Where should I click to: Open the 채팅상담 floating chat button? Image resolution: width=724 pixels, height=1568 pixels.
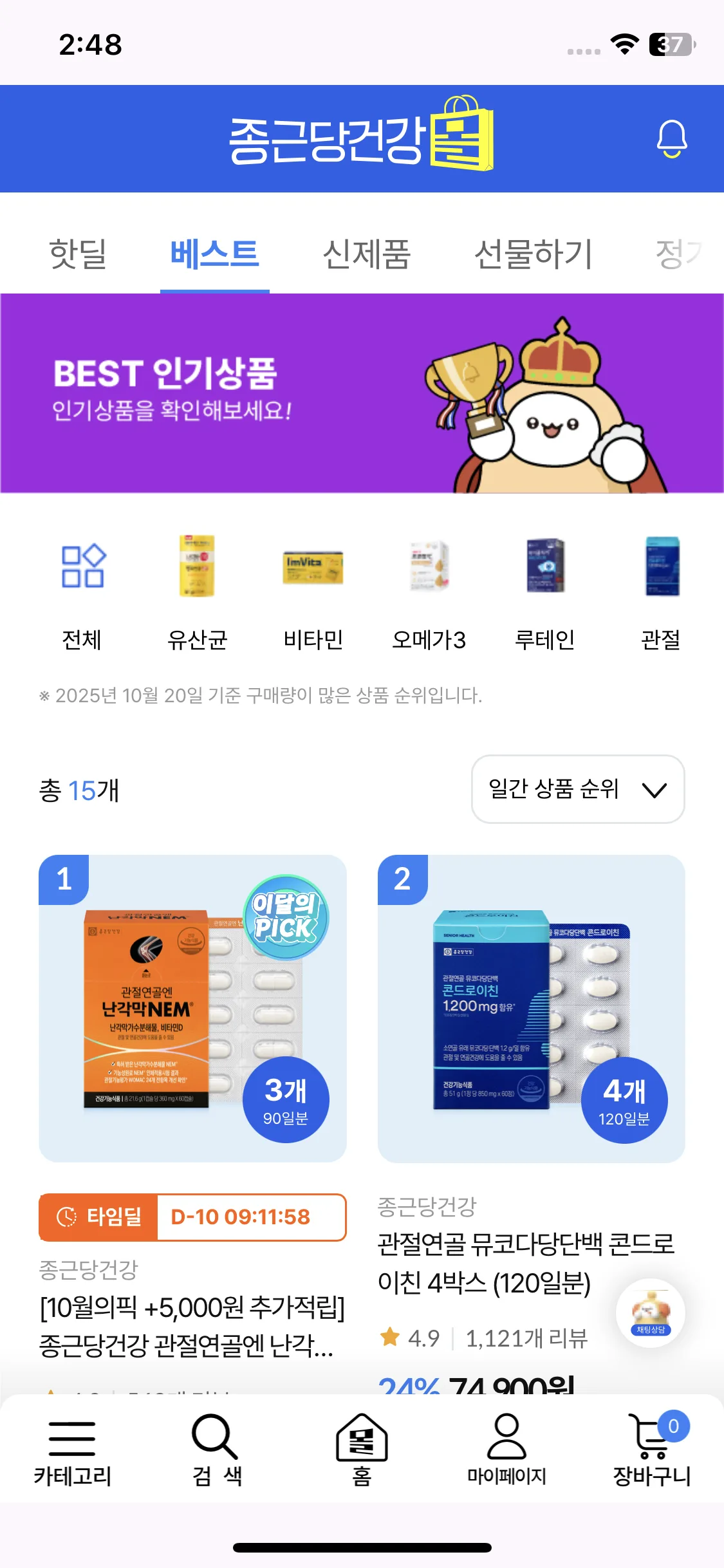pos(650,1312)
